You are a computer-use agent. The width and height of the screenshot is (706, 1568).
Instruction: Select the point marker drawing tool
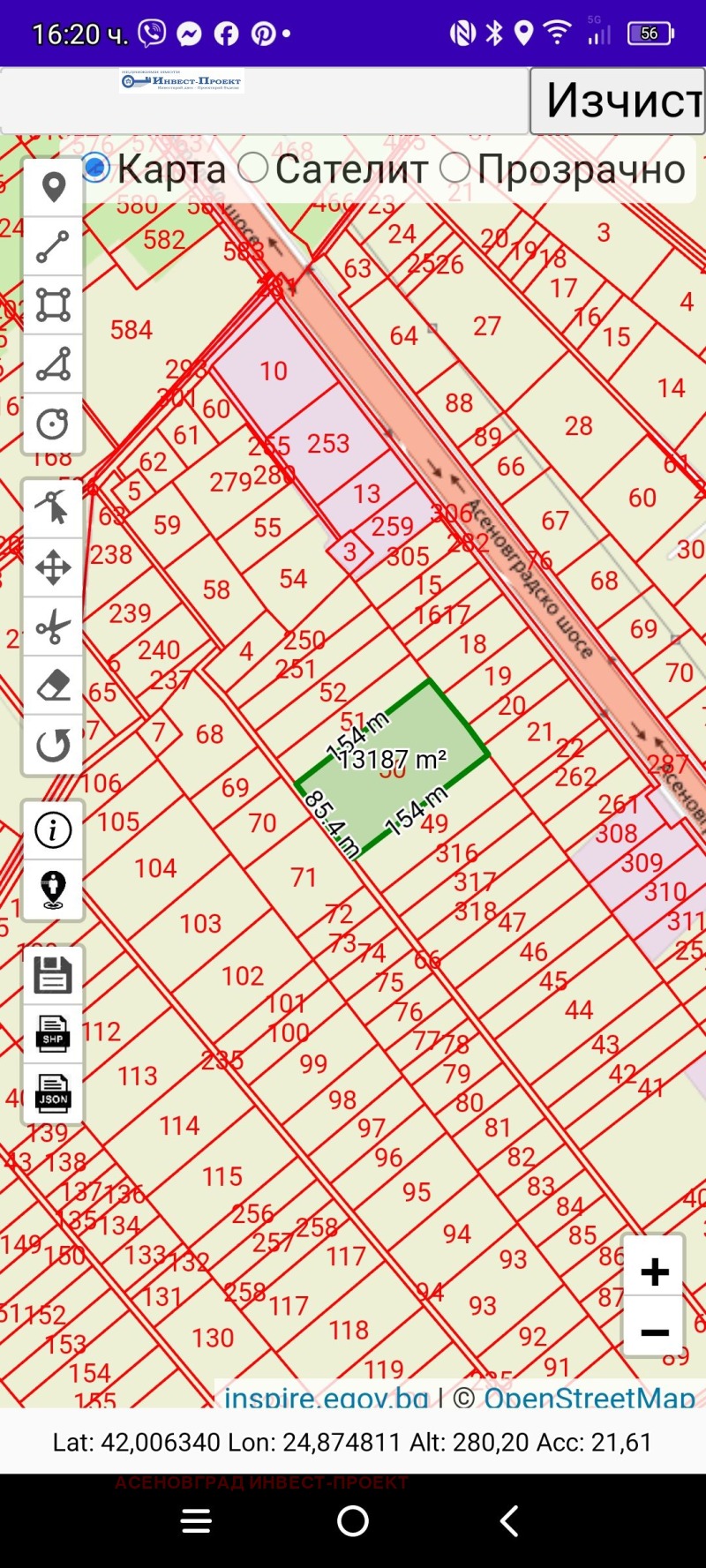(54, 188)
